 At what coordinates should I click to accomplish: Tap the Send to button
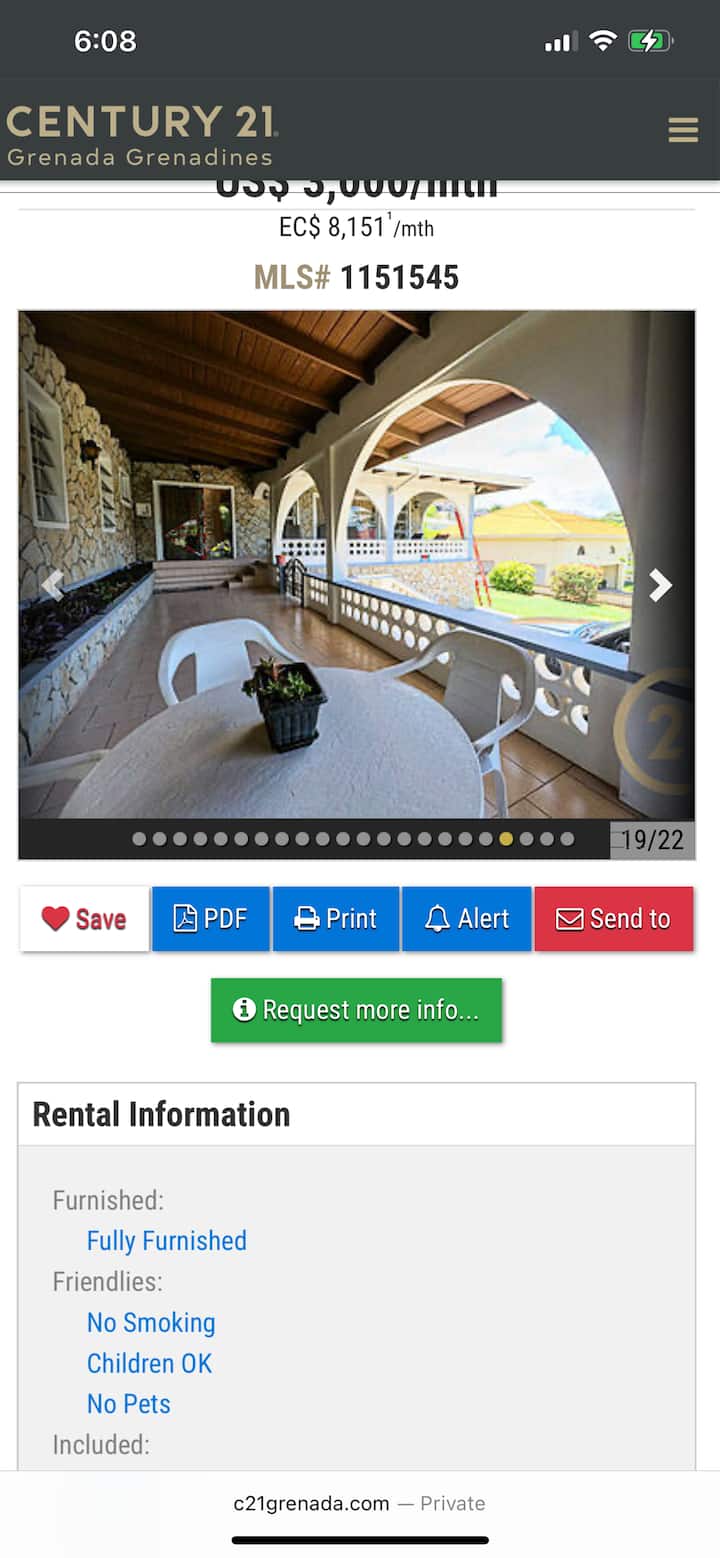point(613,919)
